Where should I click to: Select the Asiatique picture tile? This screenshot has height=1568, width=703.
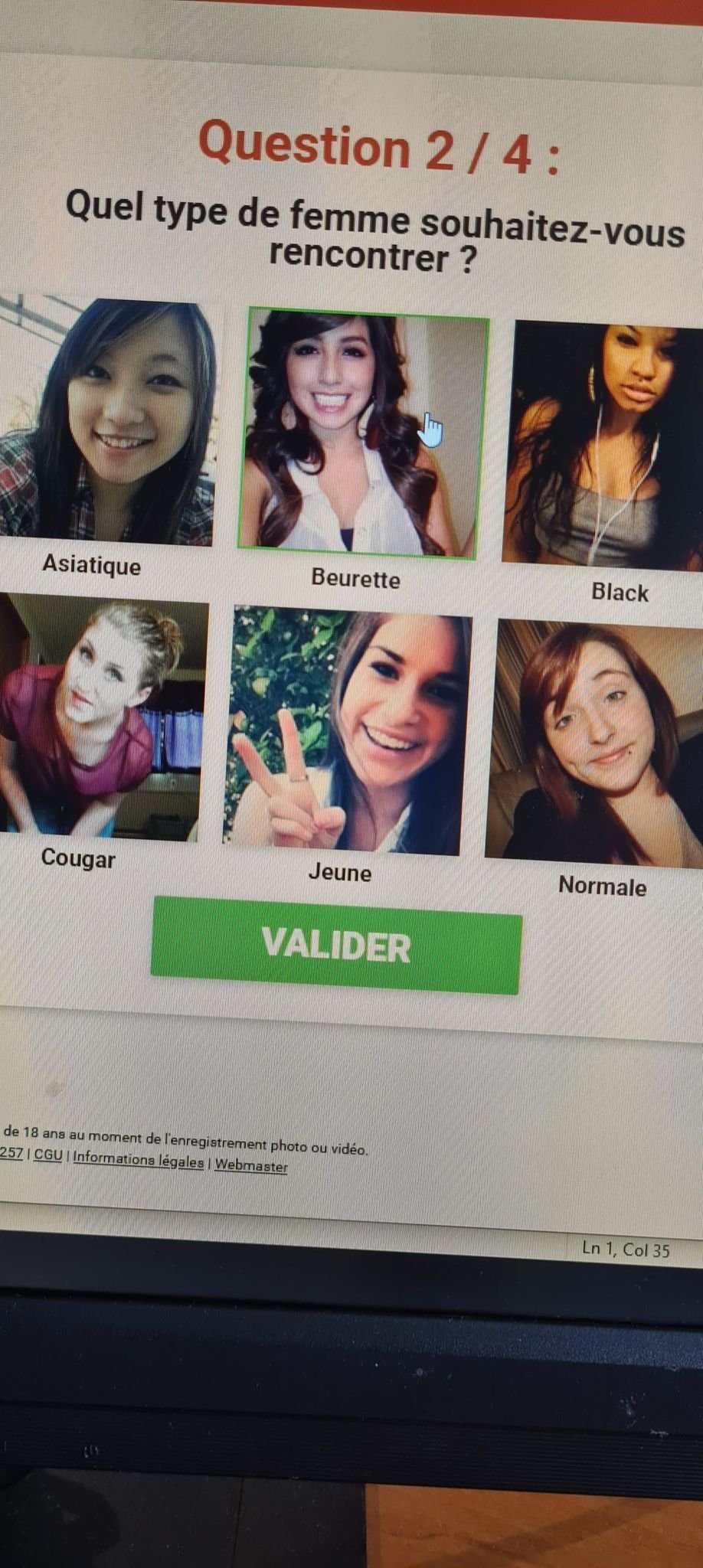click(106, 423)
